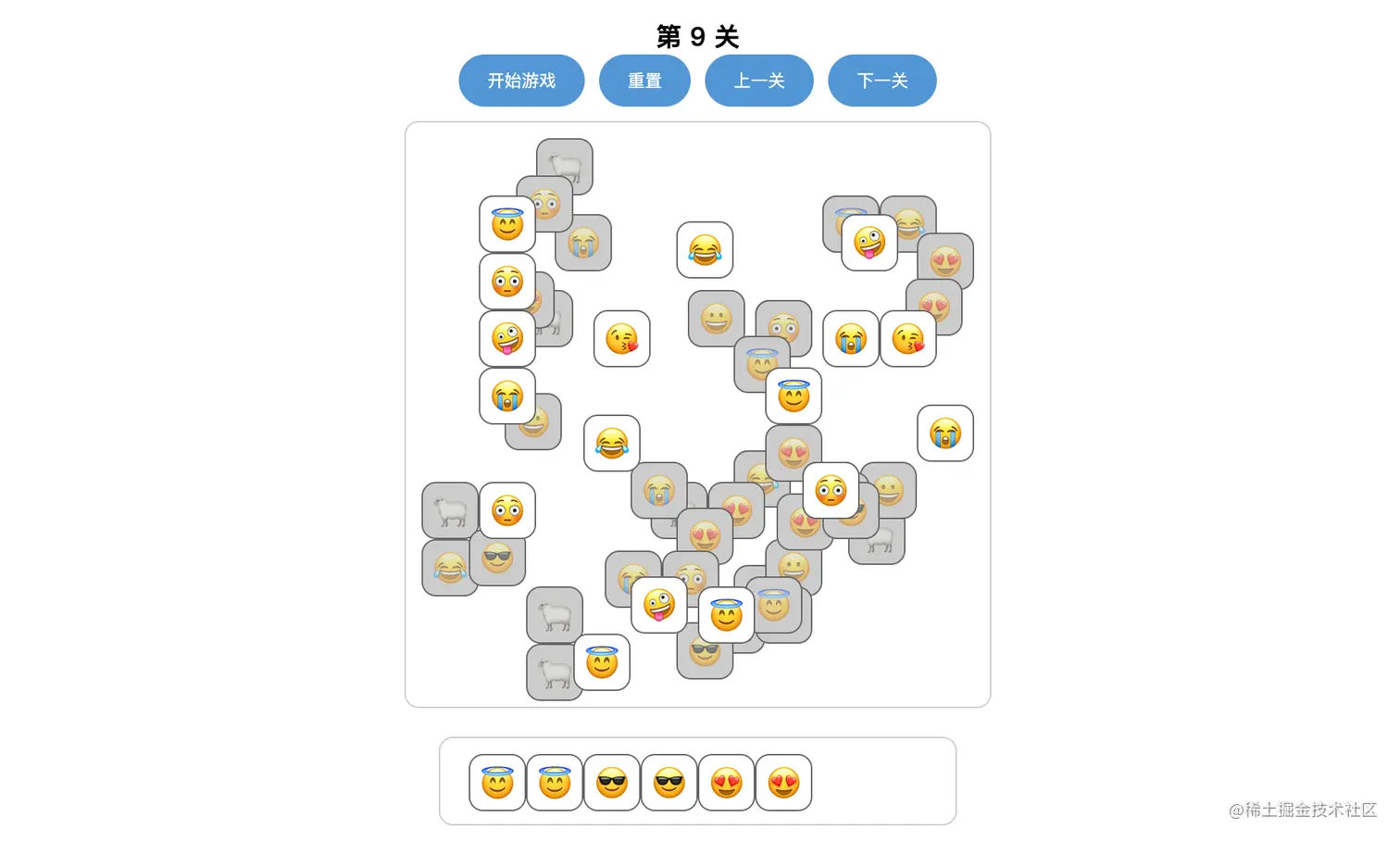Tap the crying tile below the zany face tile
Screen dimensions: 1400x842
coord(507,396)
